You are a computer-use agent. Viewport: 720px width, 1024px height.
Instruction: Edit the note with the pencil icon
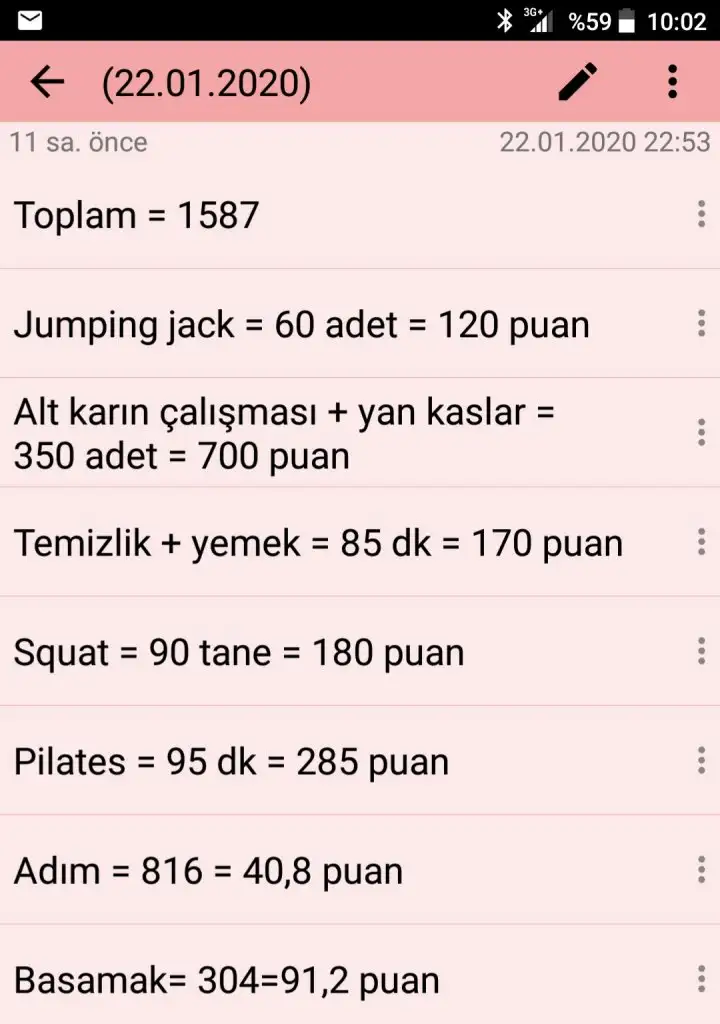578,82
